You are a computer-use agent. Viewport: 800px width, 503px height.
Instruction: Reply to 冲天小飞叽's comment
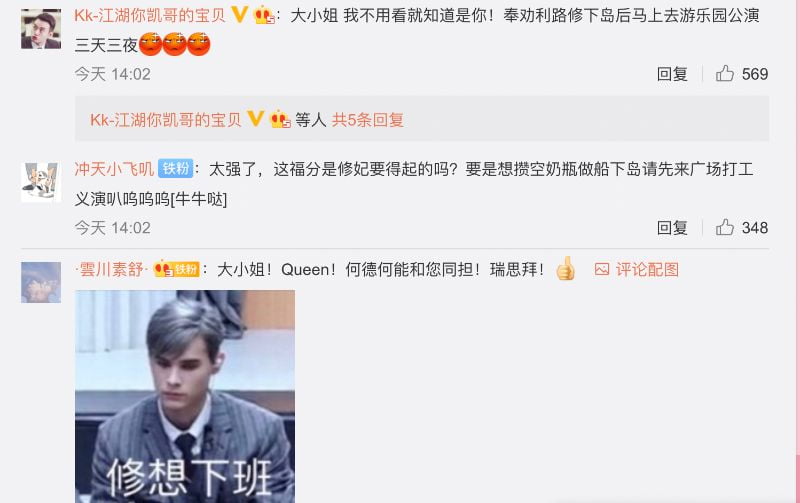pos(672,228)
